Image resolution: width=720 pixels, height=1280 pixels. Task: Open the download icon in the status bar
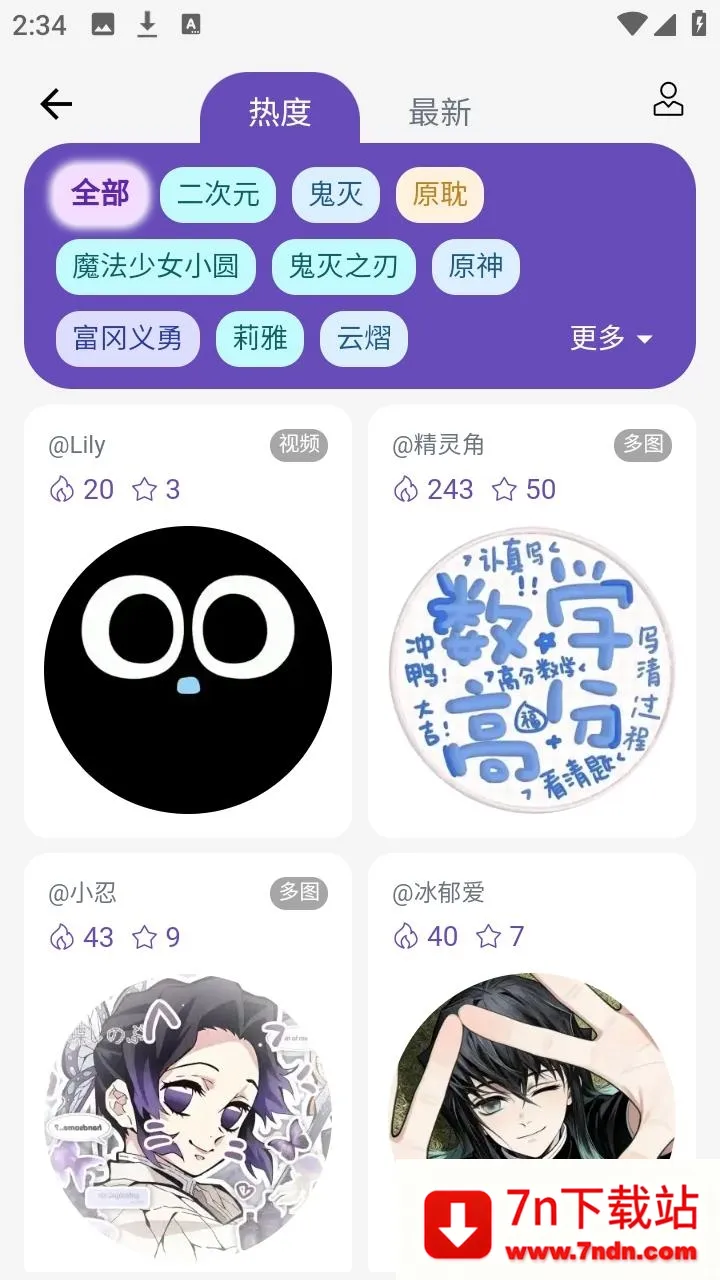[x=147, y=22]
